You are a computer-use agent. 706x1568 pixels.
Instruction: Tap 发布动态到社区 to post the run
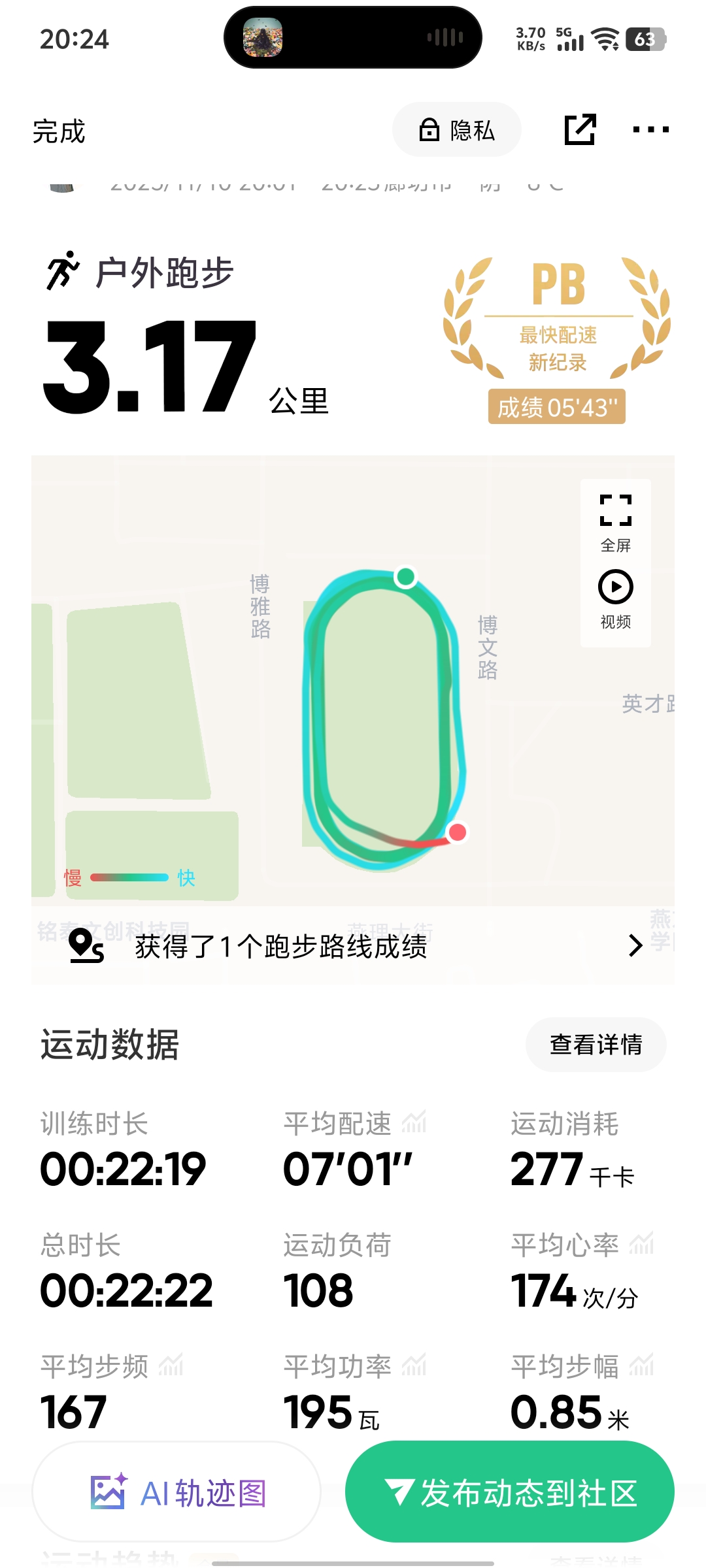click(x=510, y=1492)
